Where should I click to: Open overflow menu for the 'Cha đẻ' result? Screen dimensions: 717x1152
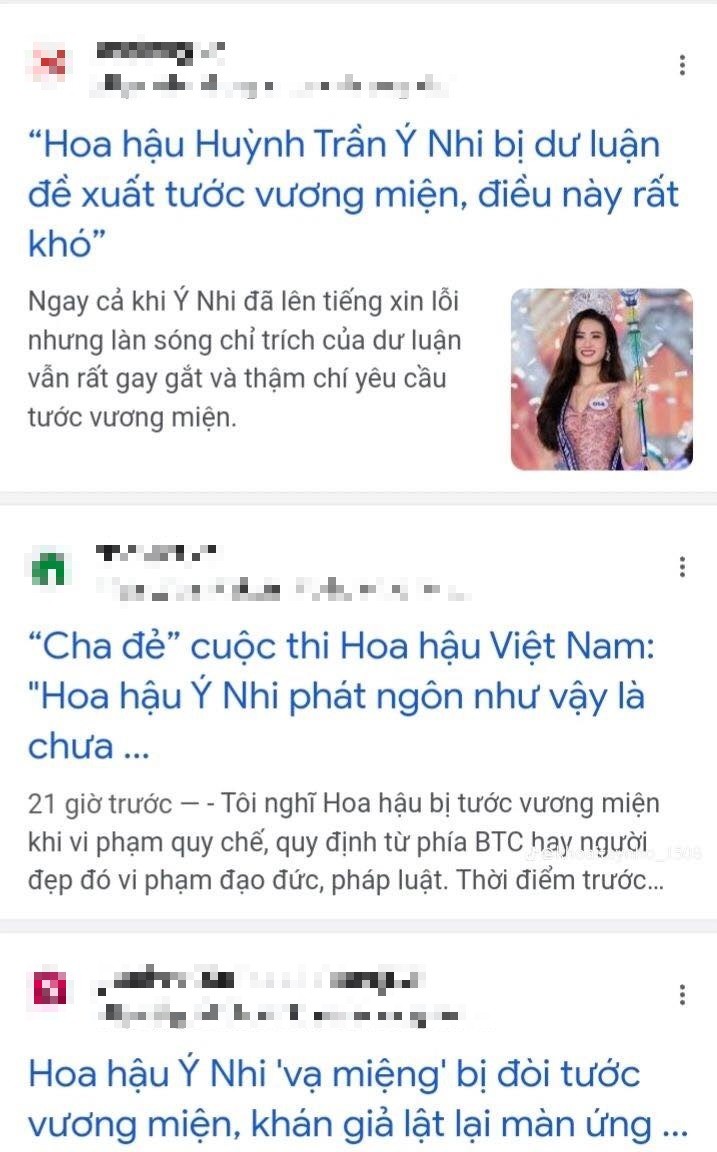click(682, 568)
